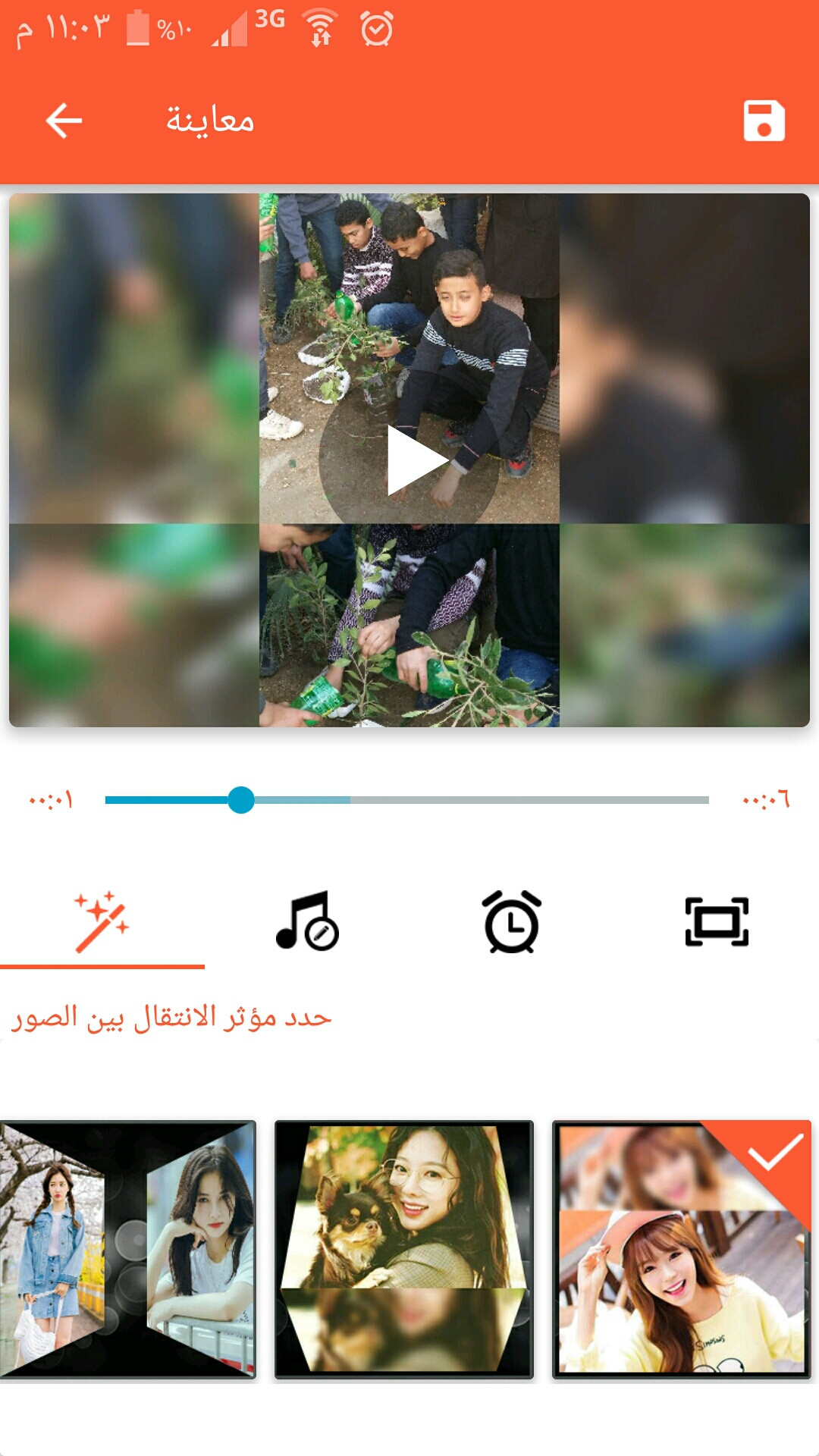Viewport: 819px width, 1456px height.
Task: Open the duration clock tab
Action: (512, 922)
